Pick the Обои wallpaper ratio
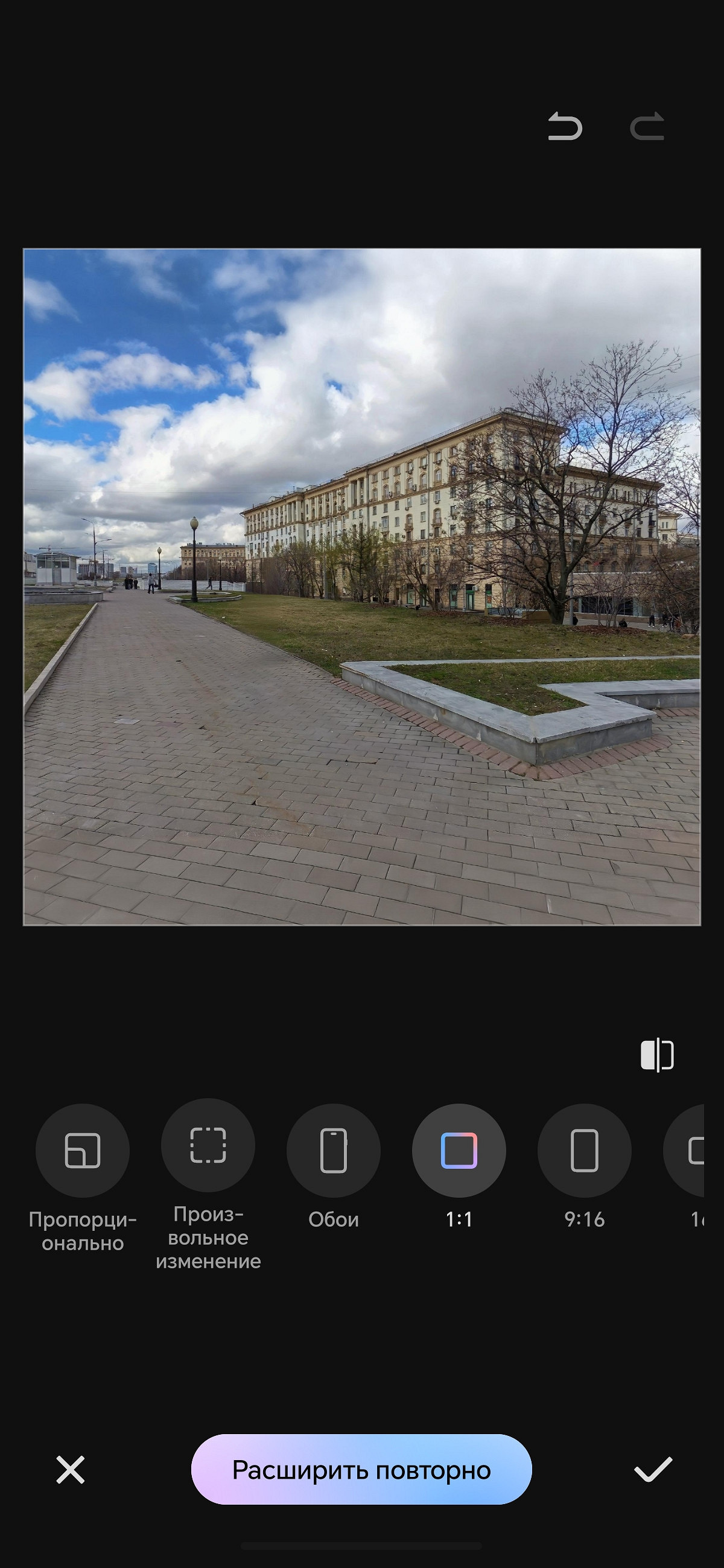The width and height of the screenshot is (724, 1568). (334, 1151)
